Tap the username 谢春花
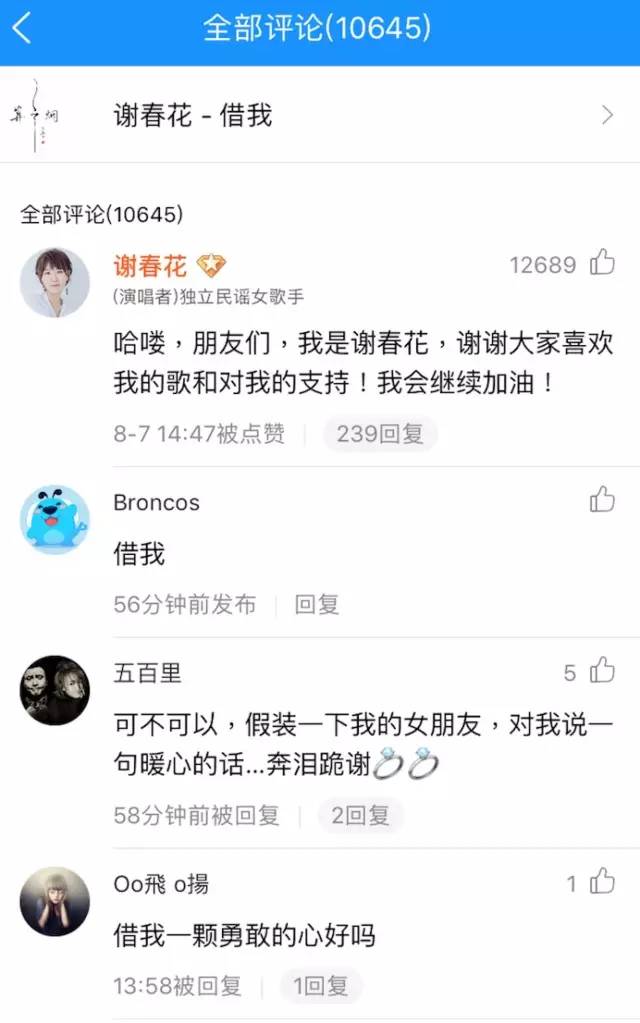Viewport: 640px width, 1023px height. [151, 265]
